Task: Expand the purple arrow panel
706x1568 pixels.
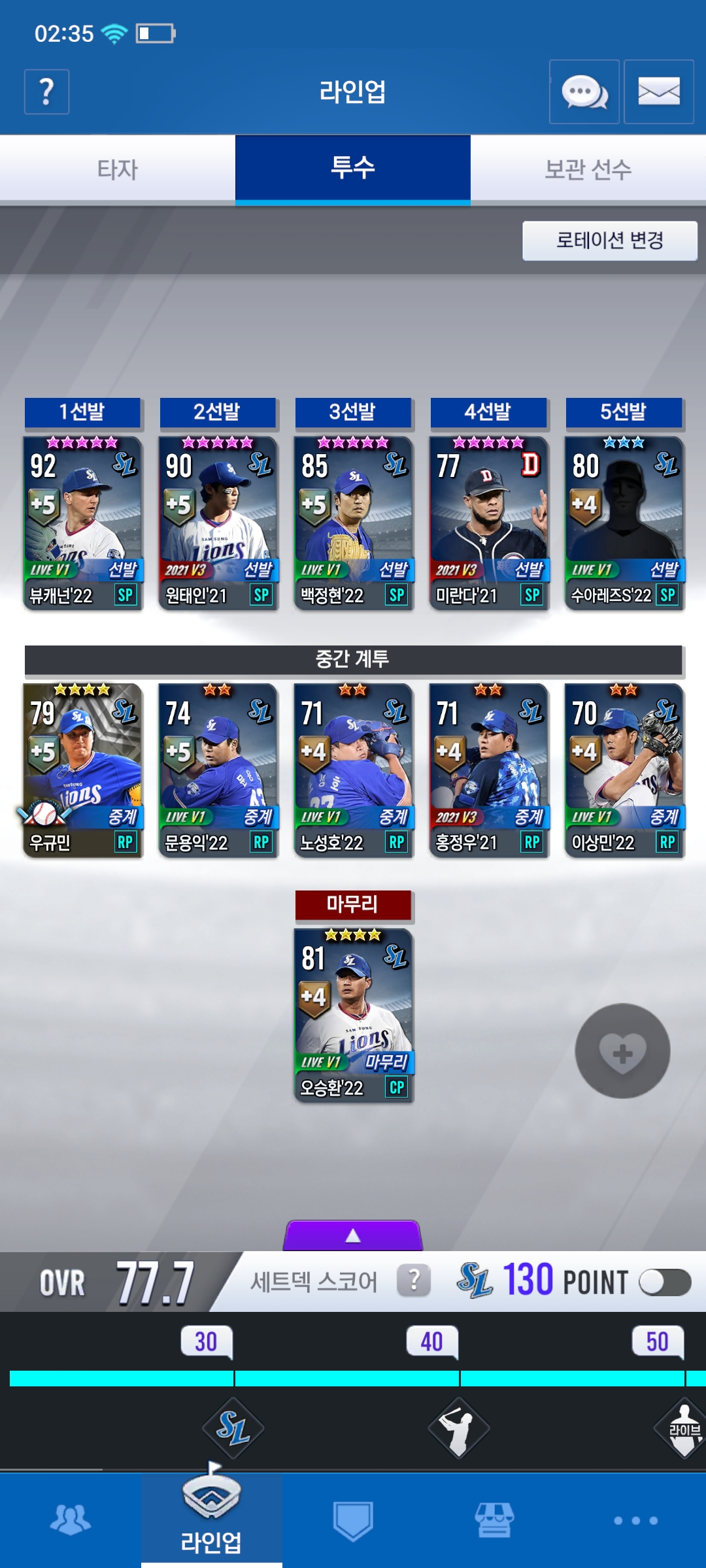Action: tap(353, 1235)
